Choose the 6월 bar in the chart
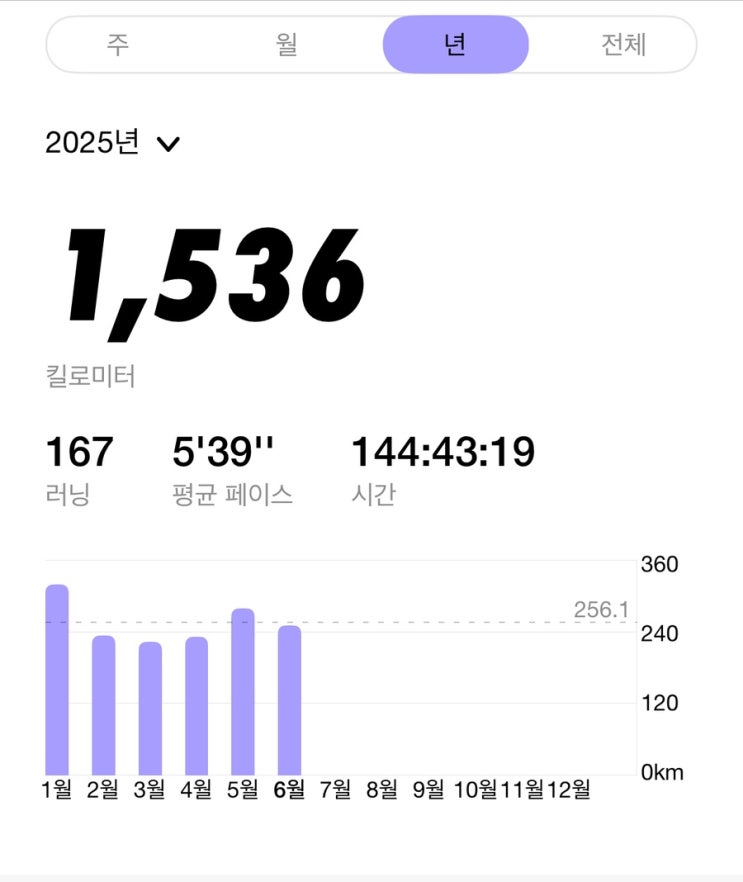Screen dimensions: 743x882 [x=289, y=700]
